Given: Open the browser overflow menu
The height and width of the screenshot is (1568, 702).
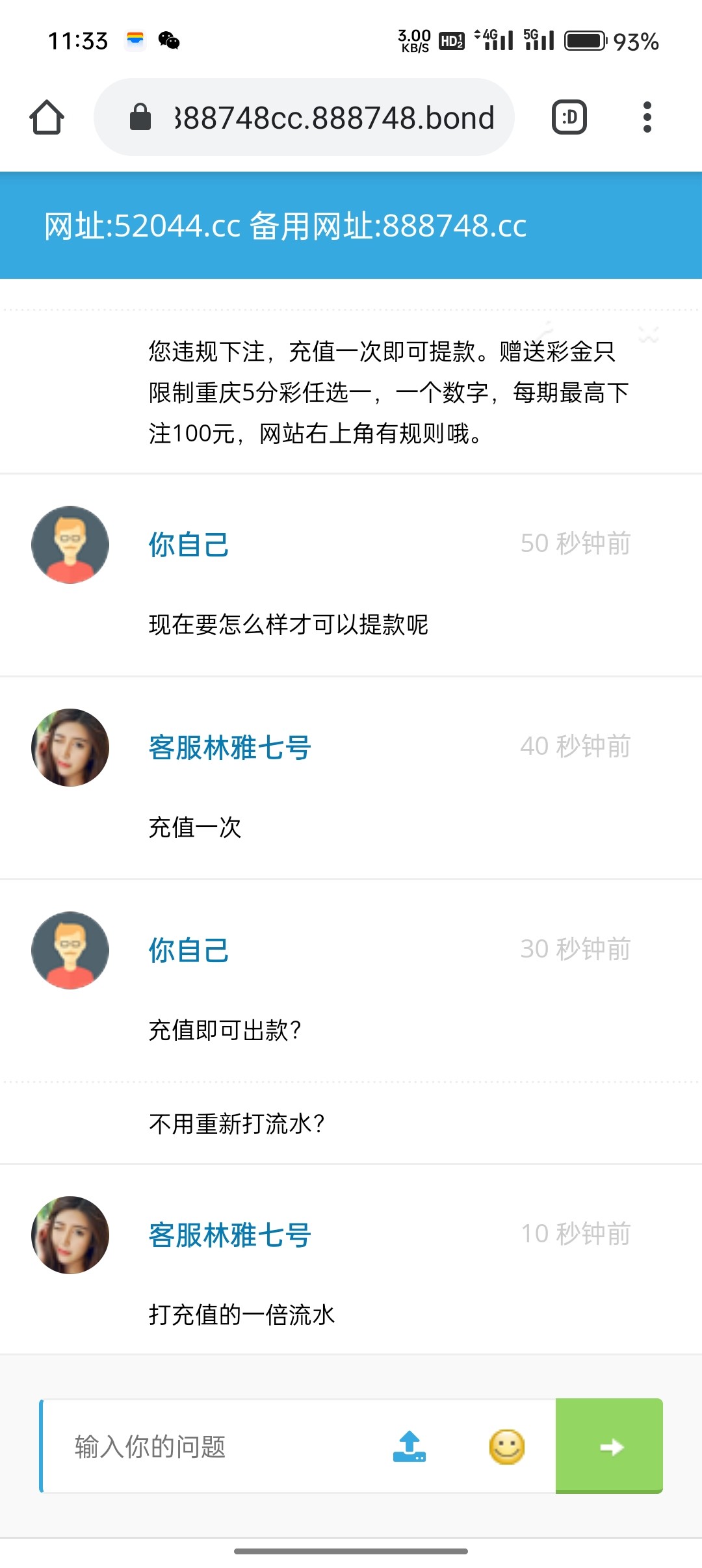Looking at the screenshot, I should [x=647, y=118].
